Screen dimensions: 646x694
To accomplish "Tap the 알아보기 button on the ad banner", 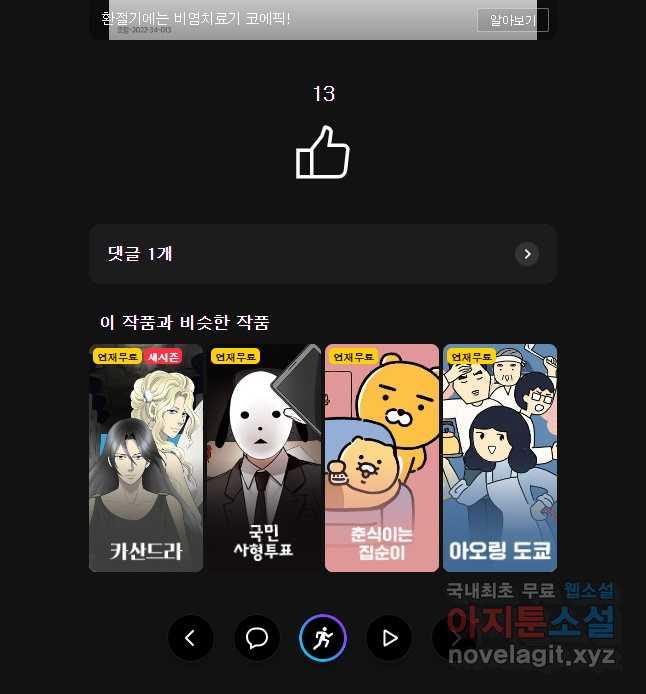I will tap(512, 20).
